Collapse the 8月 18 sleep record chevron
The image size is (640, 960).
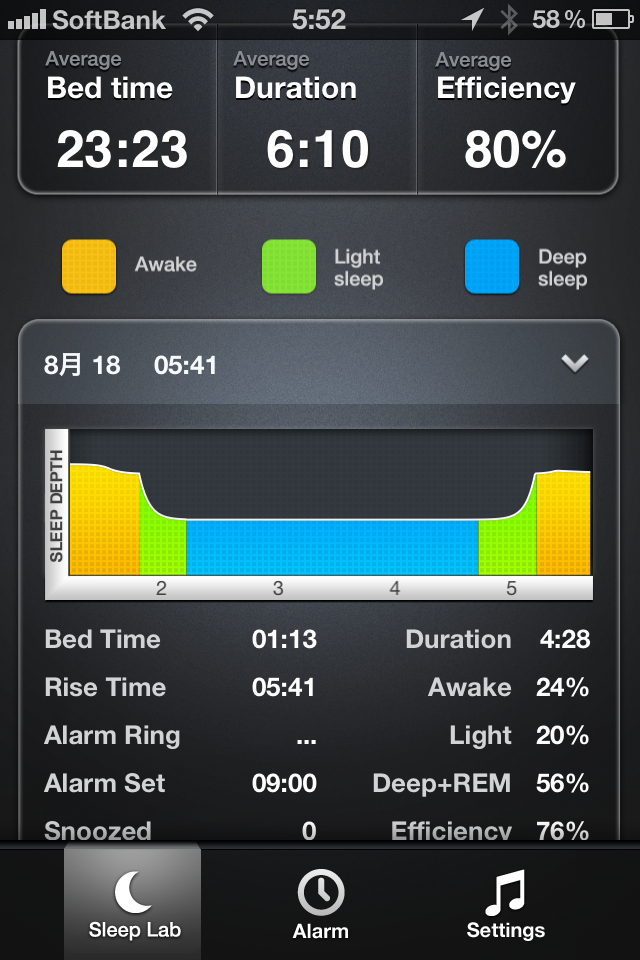pos(575,364)
